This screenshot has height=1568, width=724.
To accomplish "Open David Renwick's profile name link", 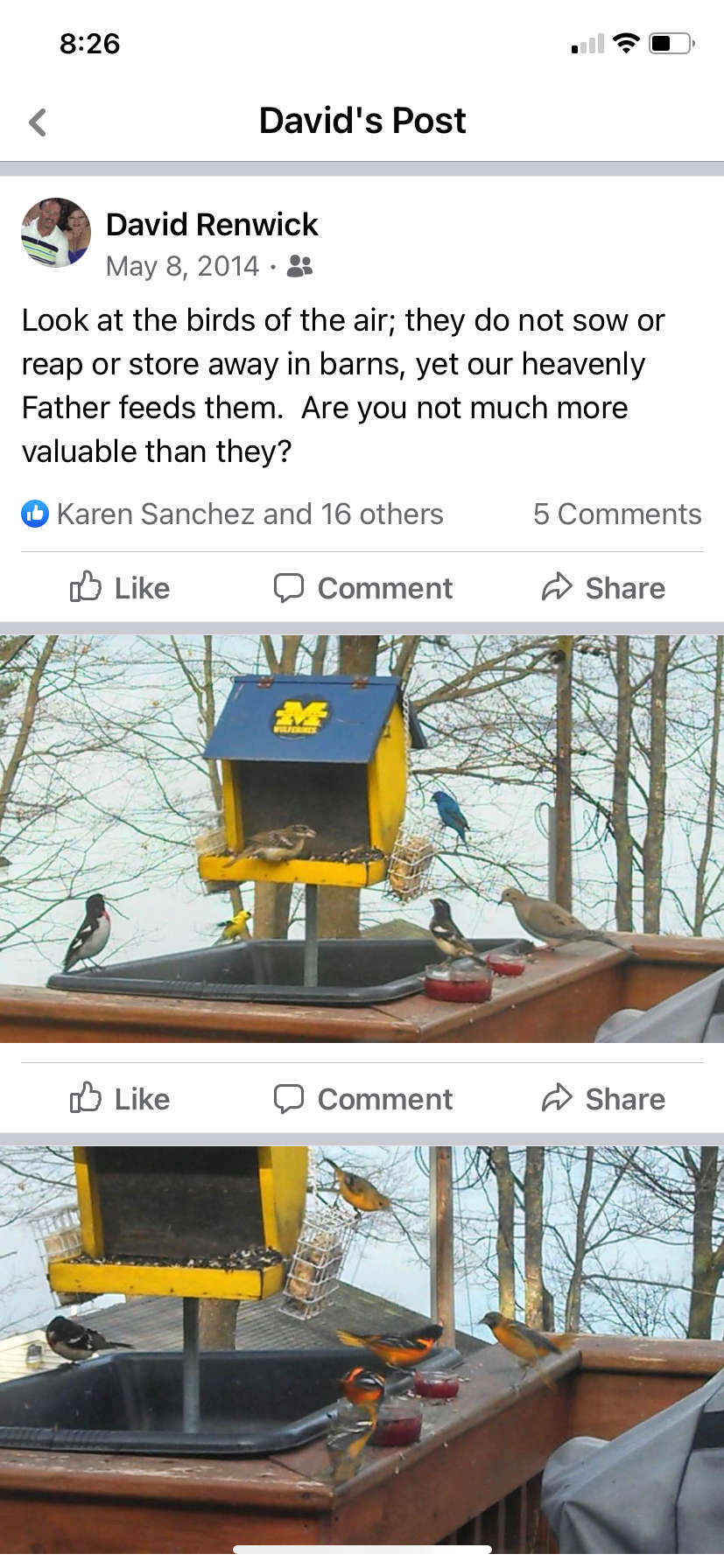I will click(x=211, y=225).
